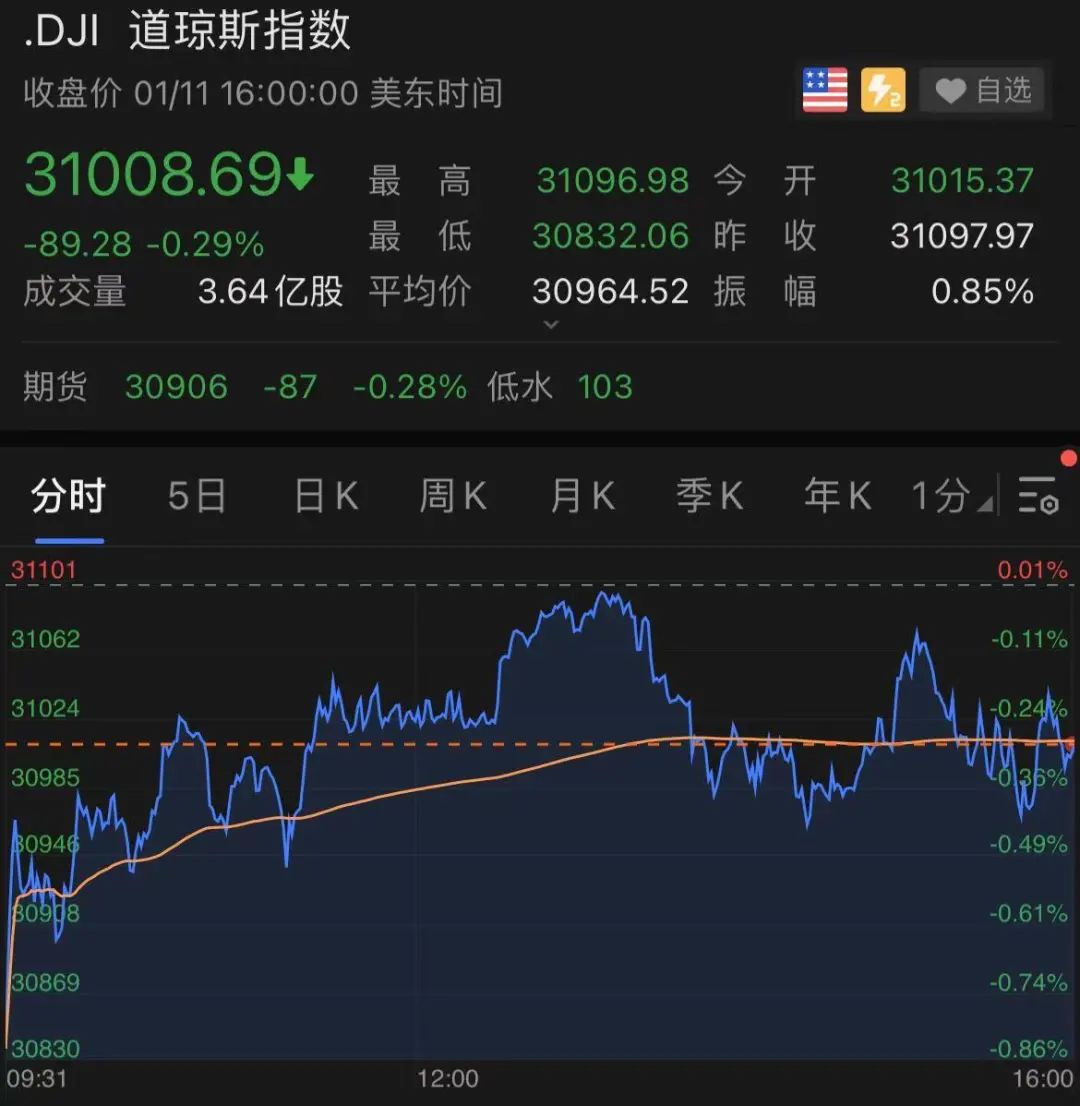1080x1106 pixels.
Task: Show the 日K daily candlestick chart
Action: coord(326,496)
